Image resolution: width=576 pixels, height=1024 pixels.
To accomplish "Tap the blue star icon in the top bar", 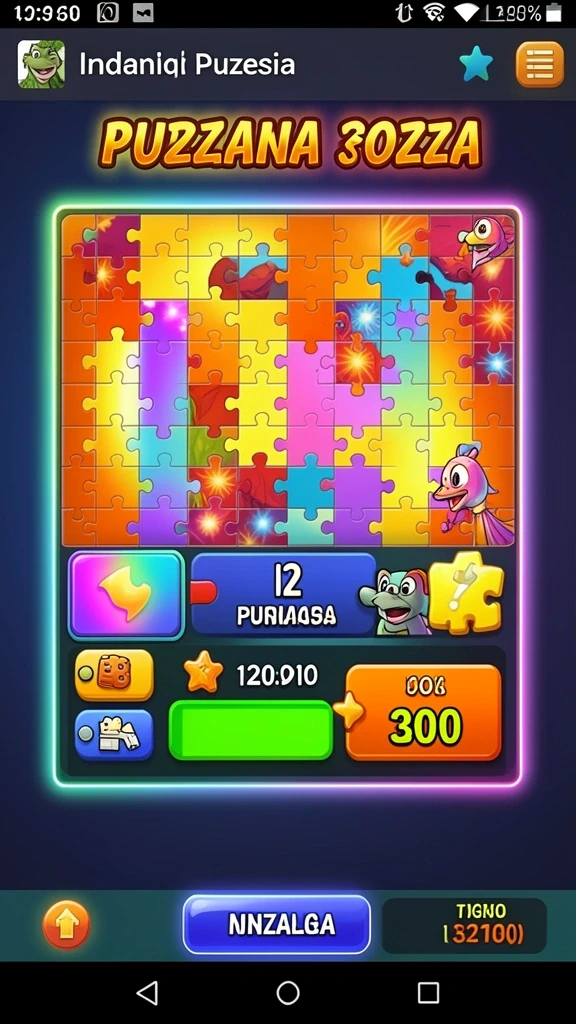I will [x=476, y=64].
